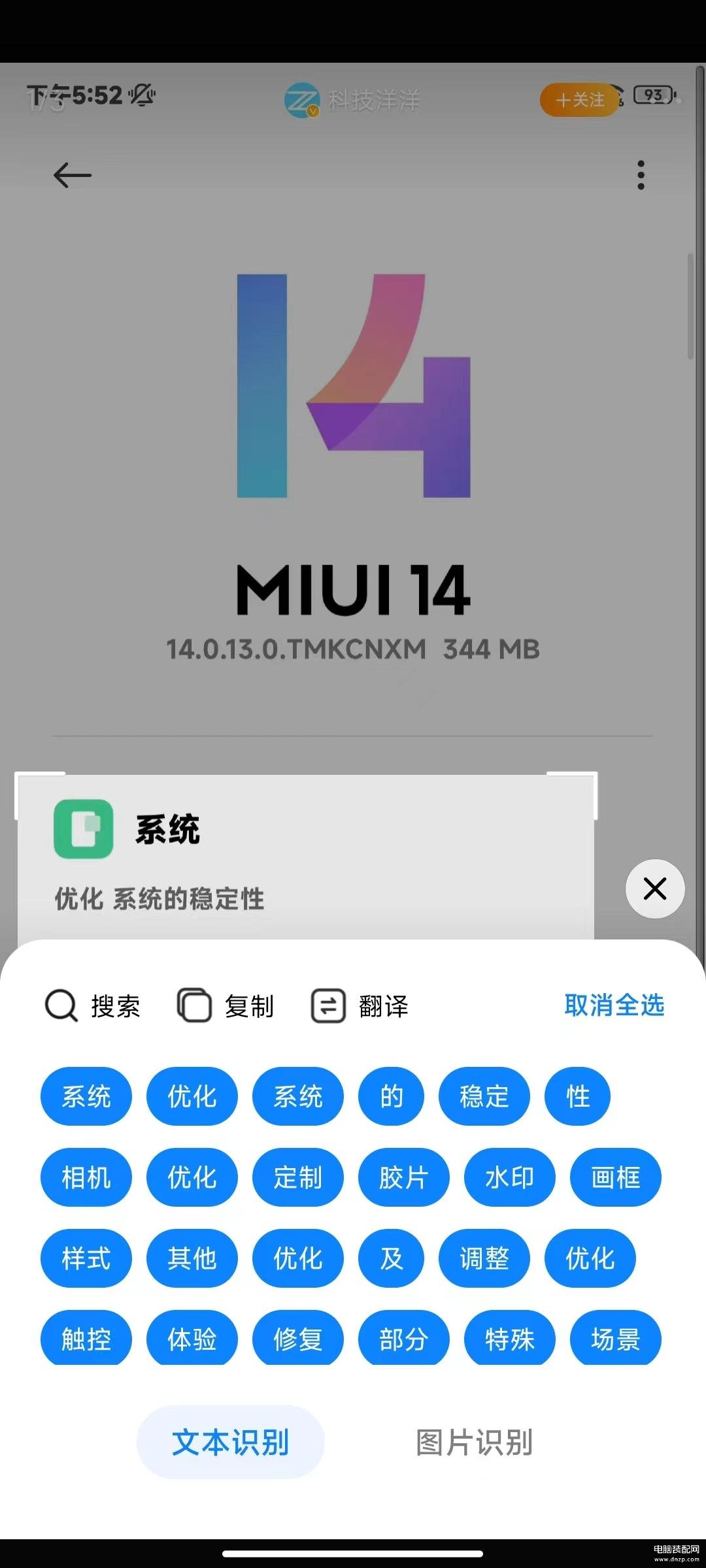
Task: Deselect the 样式 chip
Action: (86, 1258)
